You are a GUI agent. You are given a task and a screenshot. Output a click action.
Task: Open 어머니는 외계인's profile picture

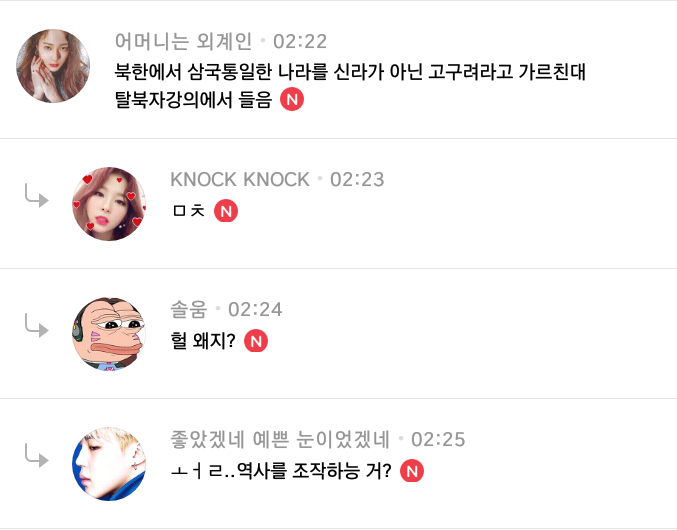click(53, 66)
